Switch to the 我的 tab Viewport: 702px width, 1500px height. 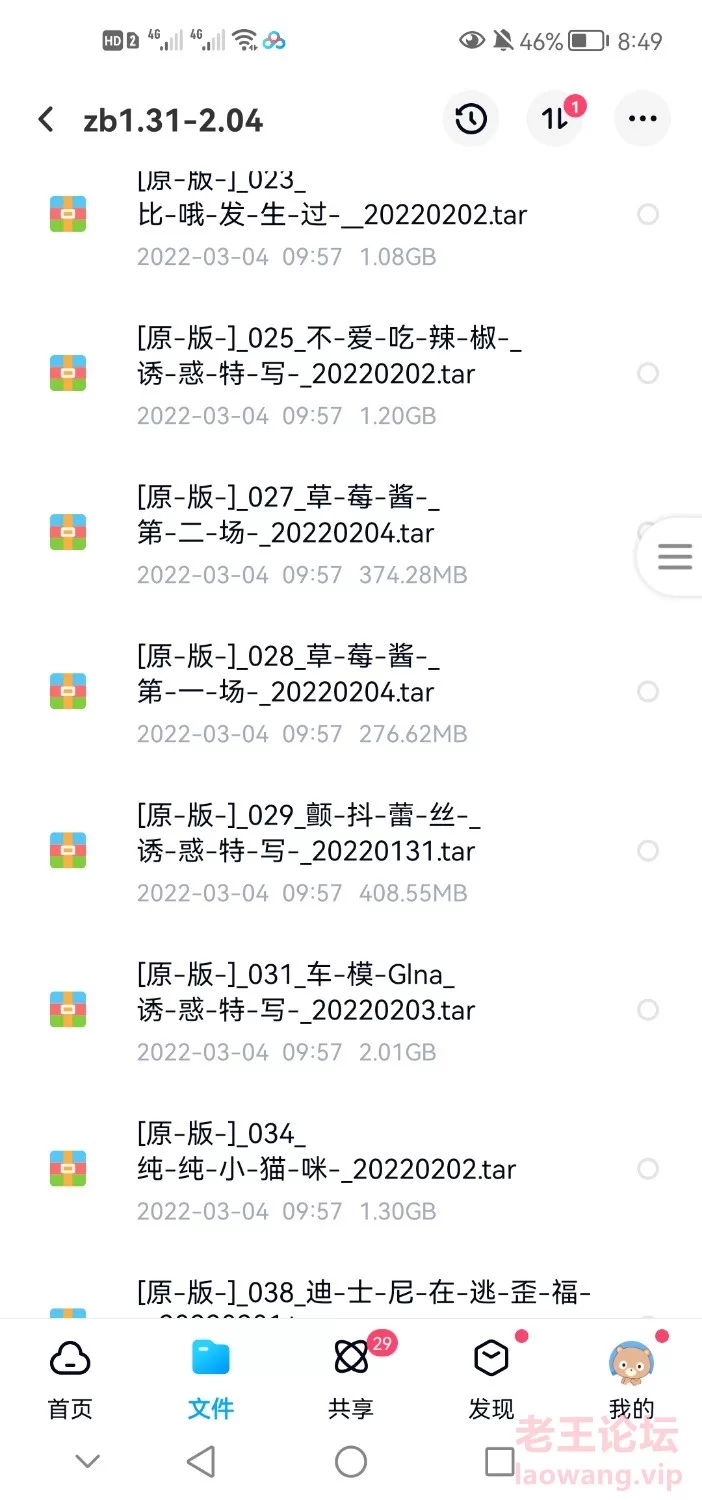[631, 1380]
